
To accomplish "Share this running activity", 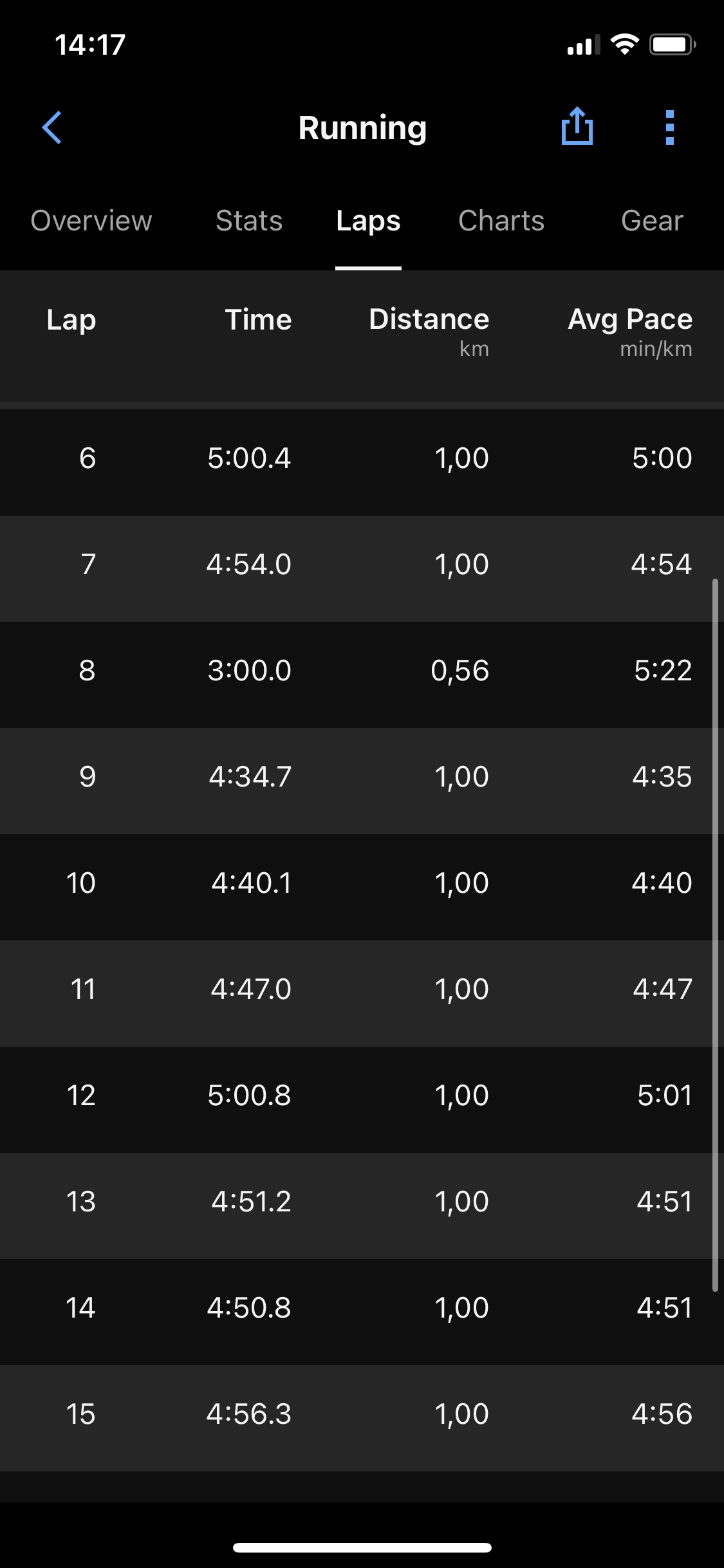I will click(x=577, y=126).
